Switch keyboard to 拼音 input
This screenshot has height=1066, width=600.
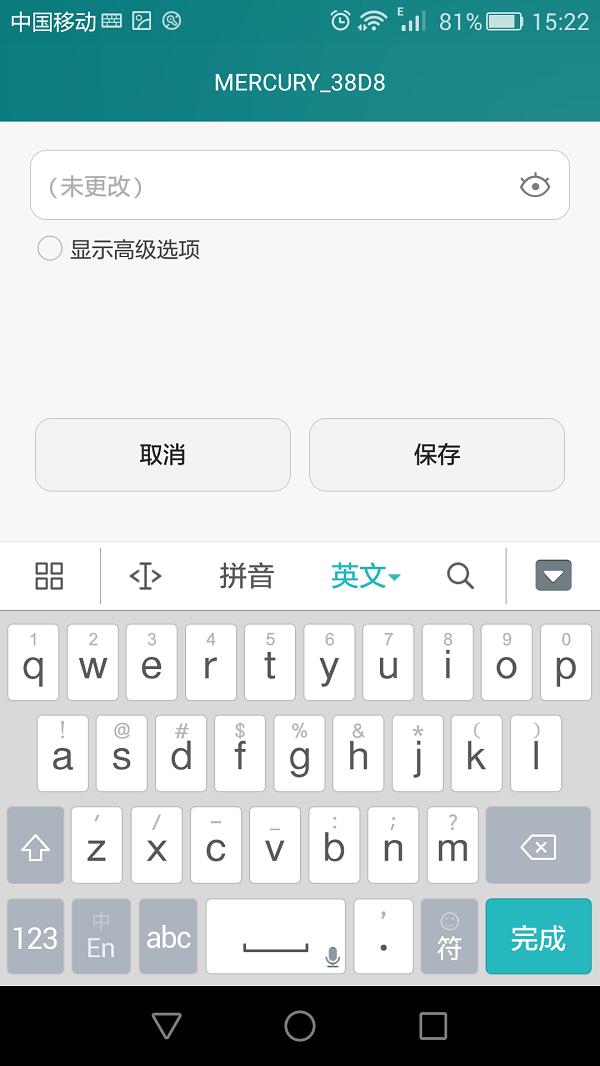246,576
